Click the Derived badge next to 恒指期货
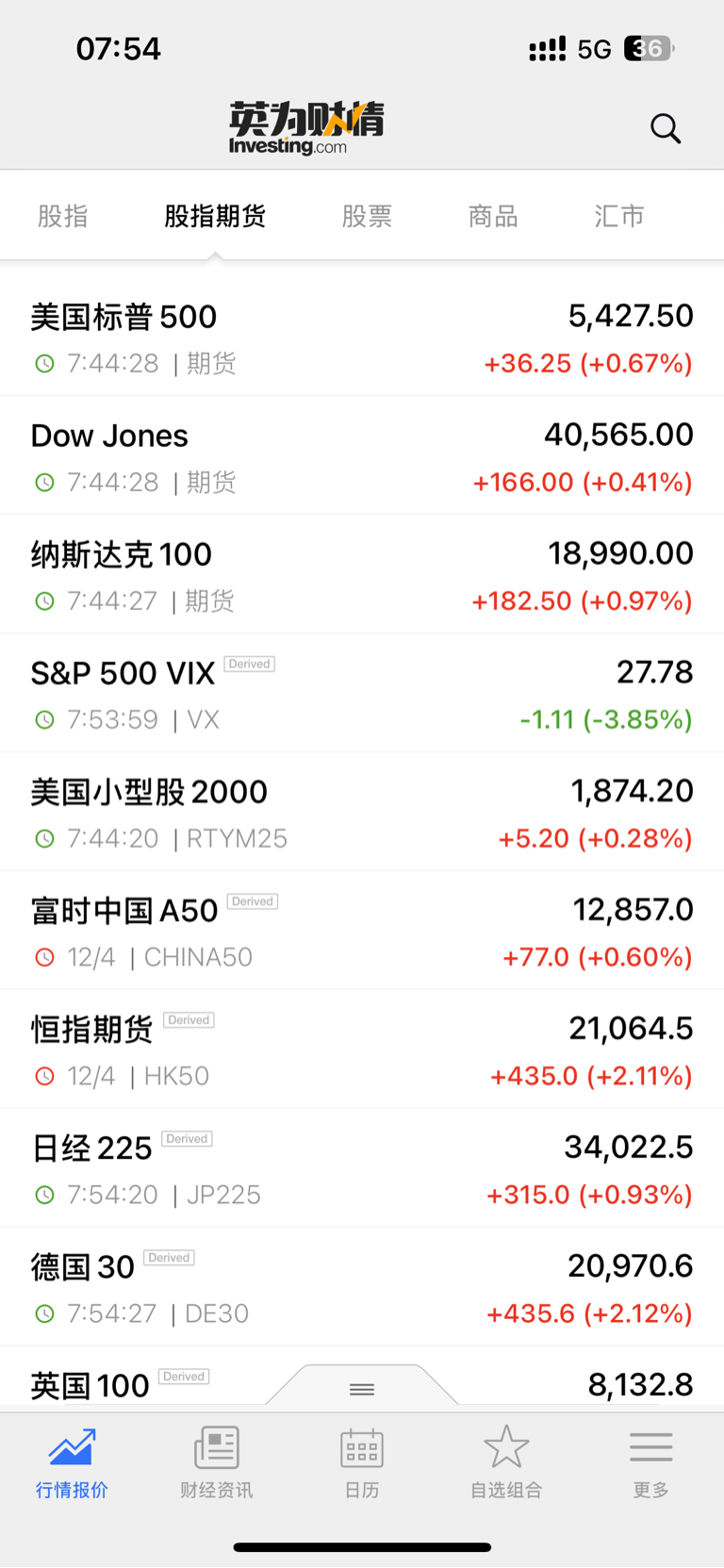 (188, 1019)
